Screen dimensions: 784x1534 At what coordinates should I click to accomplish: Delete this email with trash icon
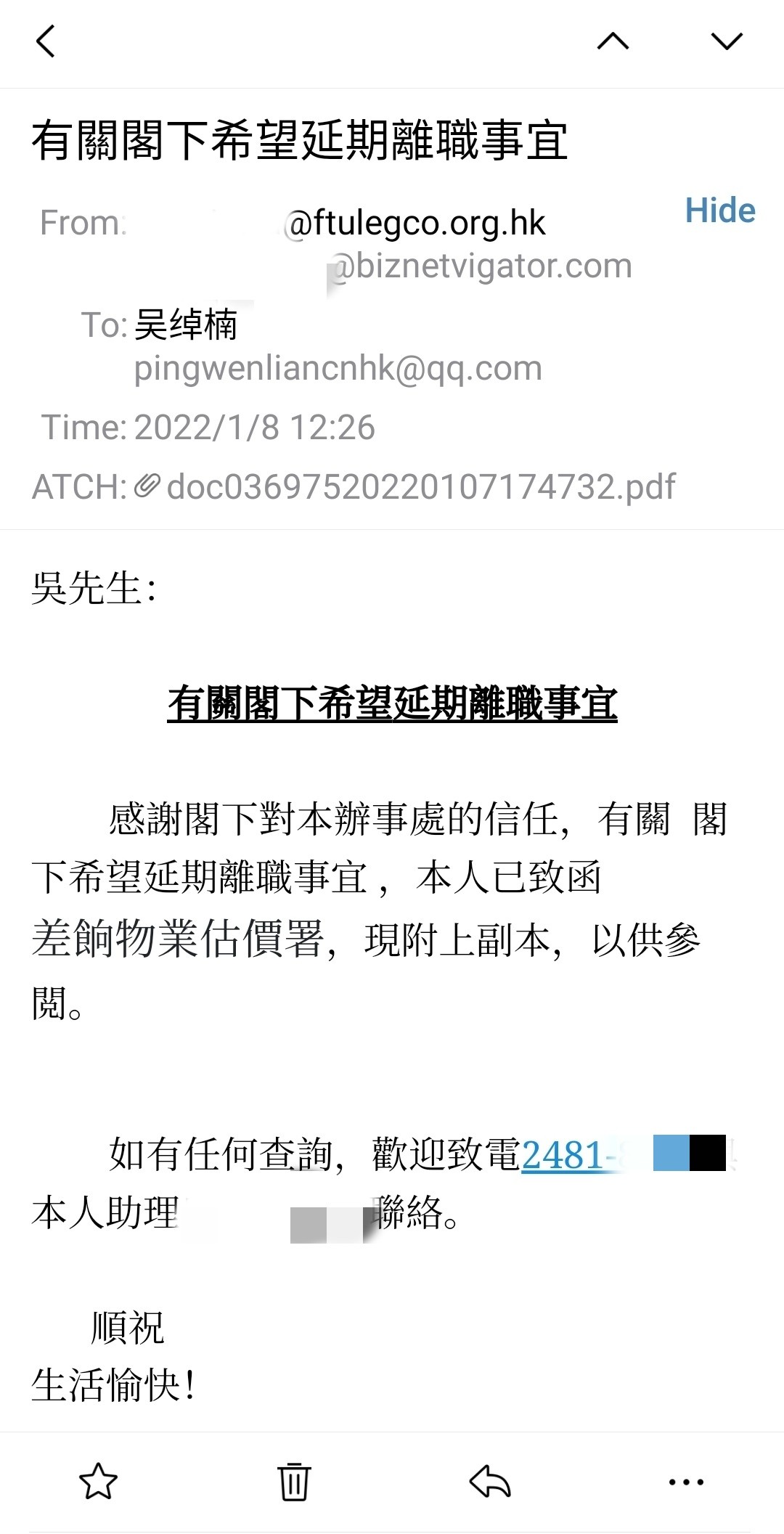click(294, 1482)
